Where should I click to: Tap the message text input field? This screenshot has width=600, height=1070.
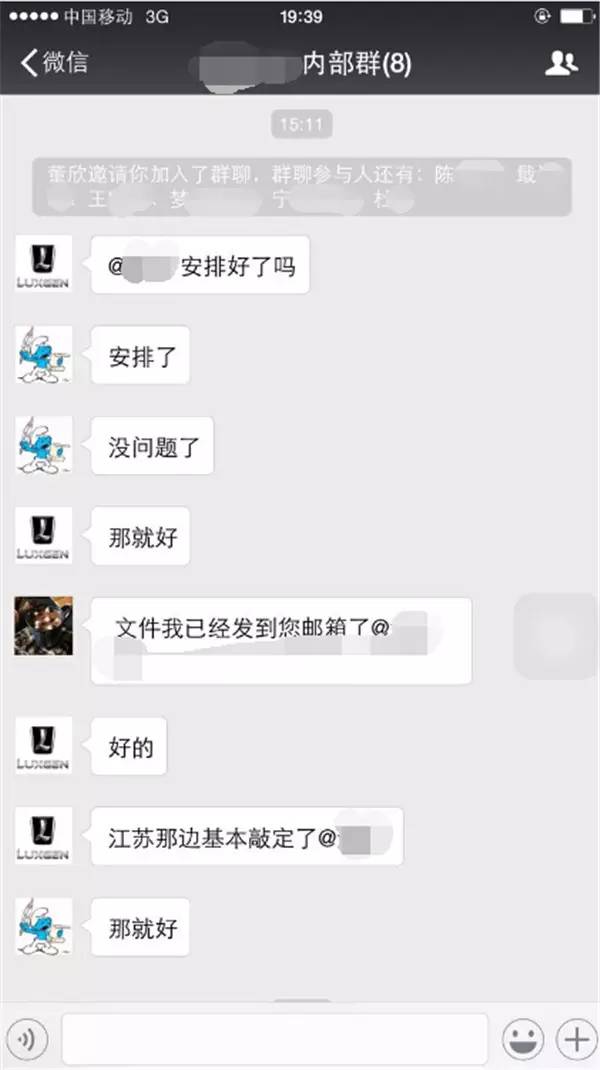pos(274,1040)
